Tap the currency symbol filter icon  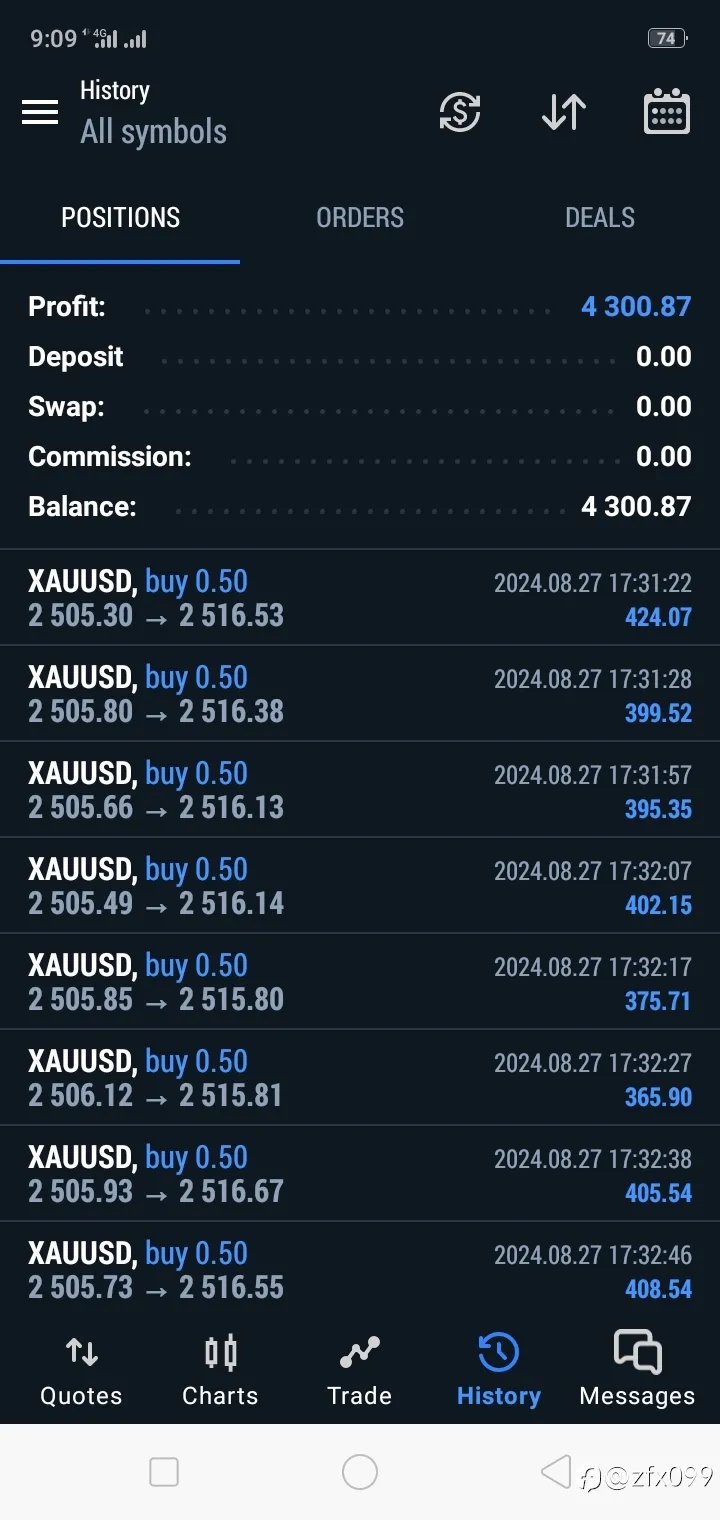tap(460, 112)
